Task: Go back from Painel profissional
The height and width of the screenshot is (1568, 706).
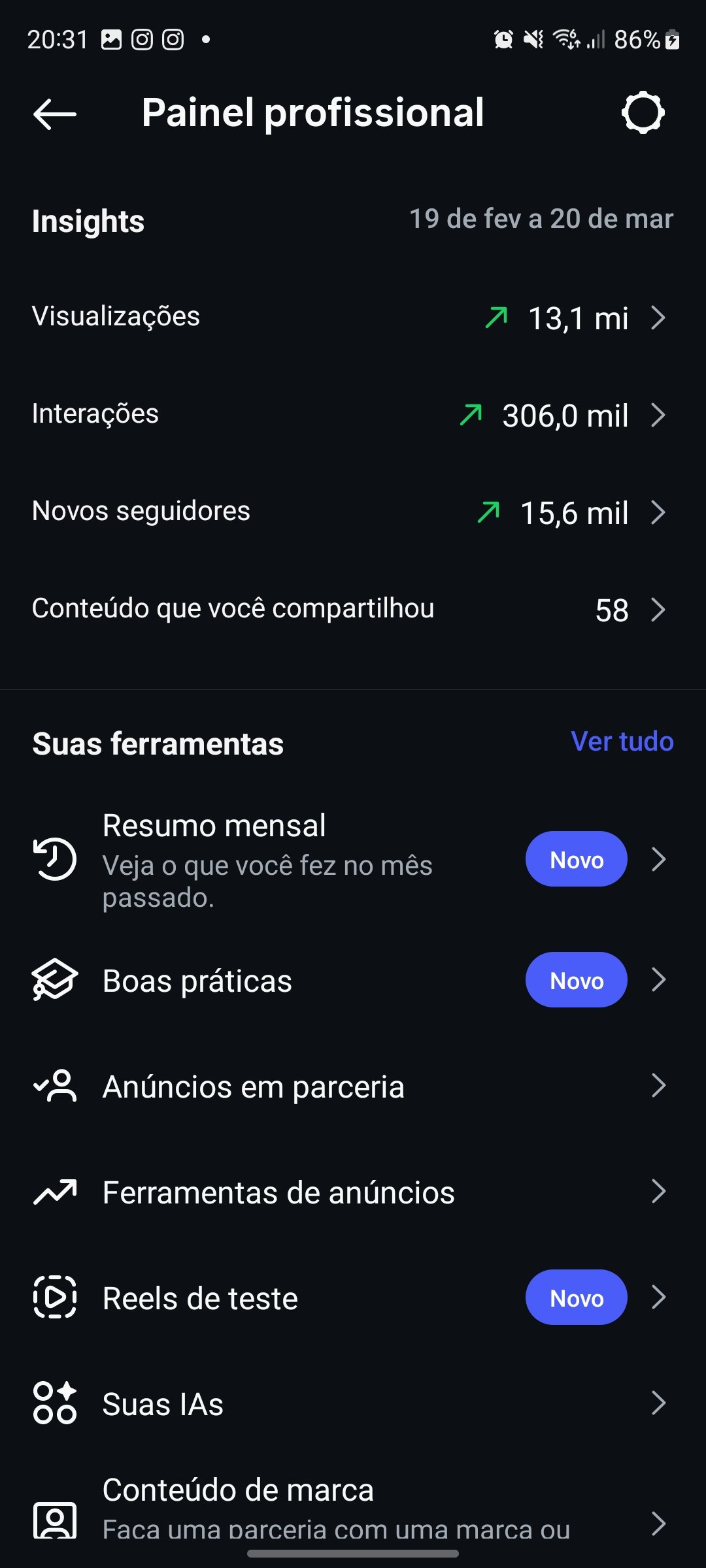Action: point(55,114)
